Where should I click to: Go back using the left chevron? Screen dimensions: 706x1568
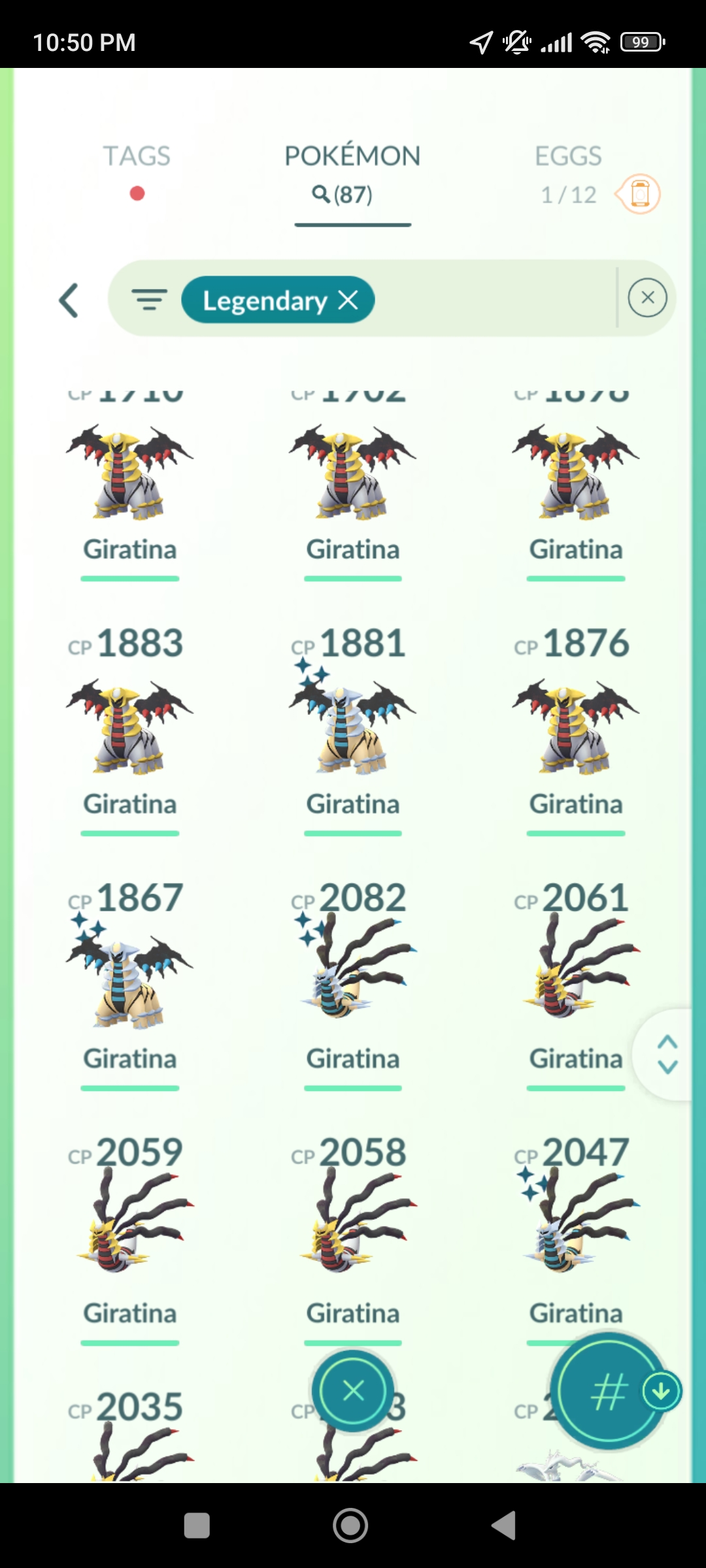pos(69,301)
